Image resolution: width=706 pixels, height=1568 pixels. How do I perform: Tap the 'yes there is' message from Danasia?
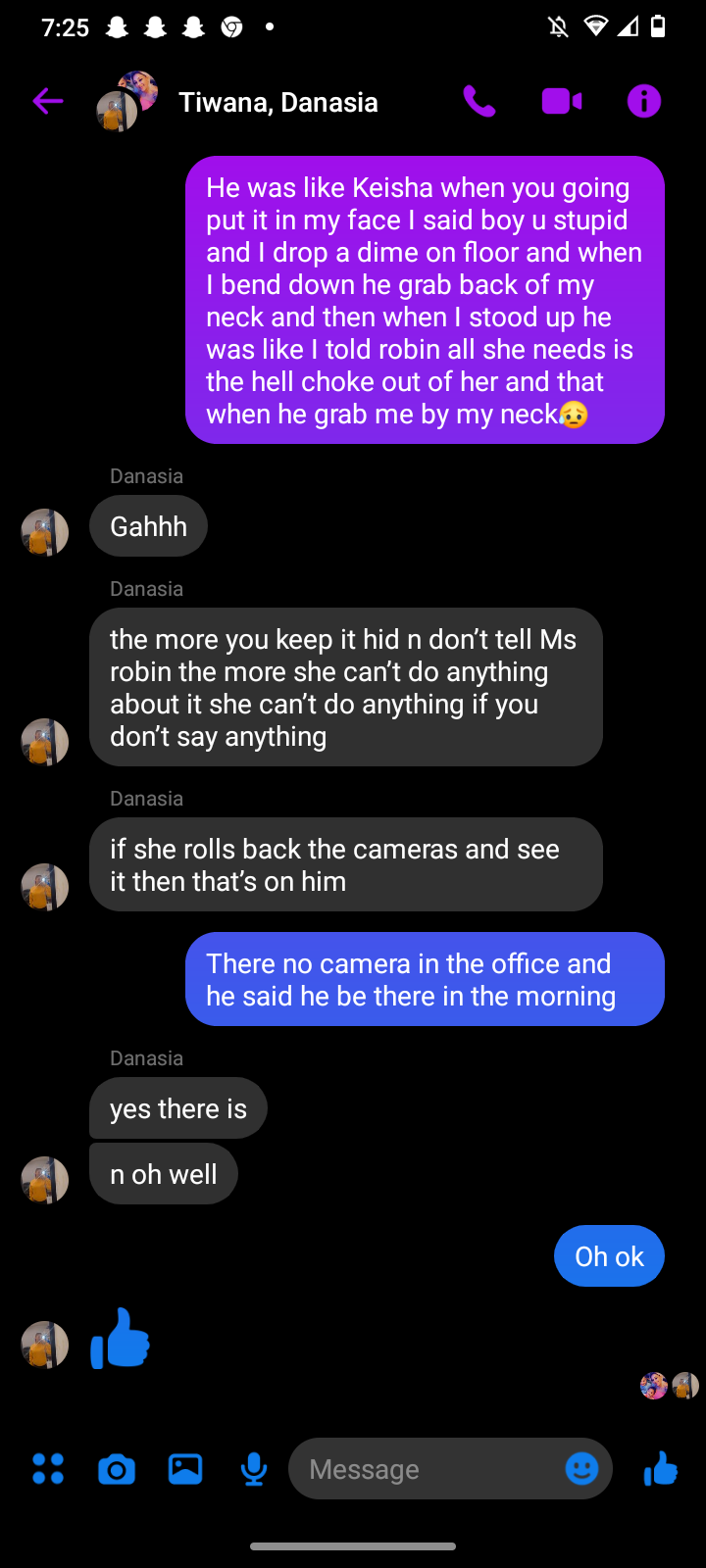[177, 1108]
